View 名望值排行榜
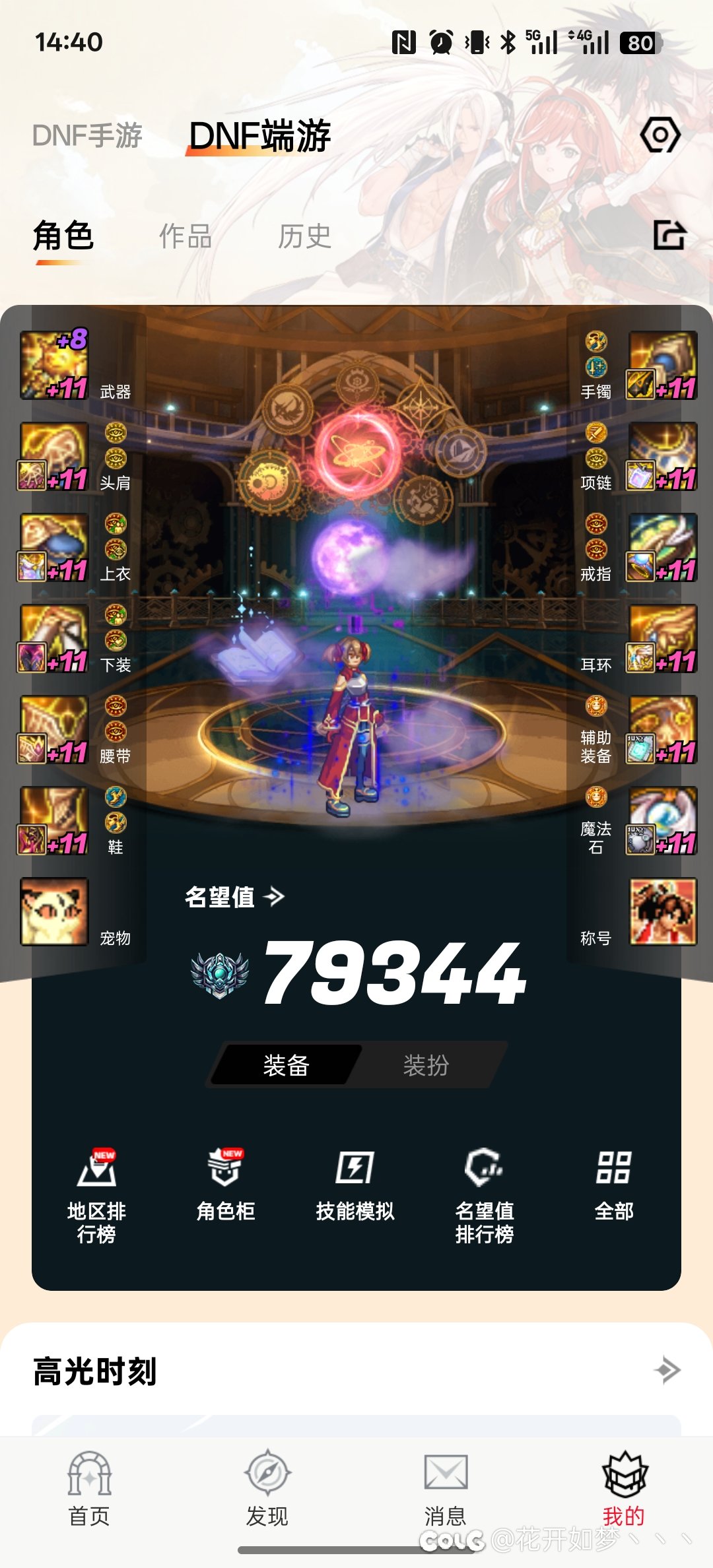Viewport: 713px width, 1568px height. coord(485,1195)
